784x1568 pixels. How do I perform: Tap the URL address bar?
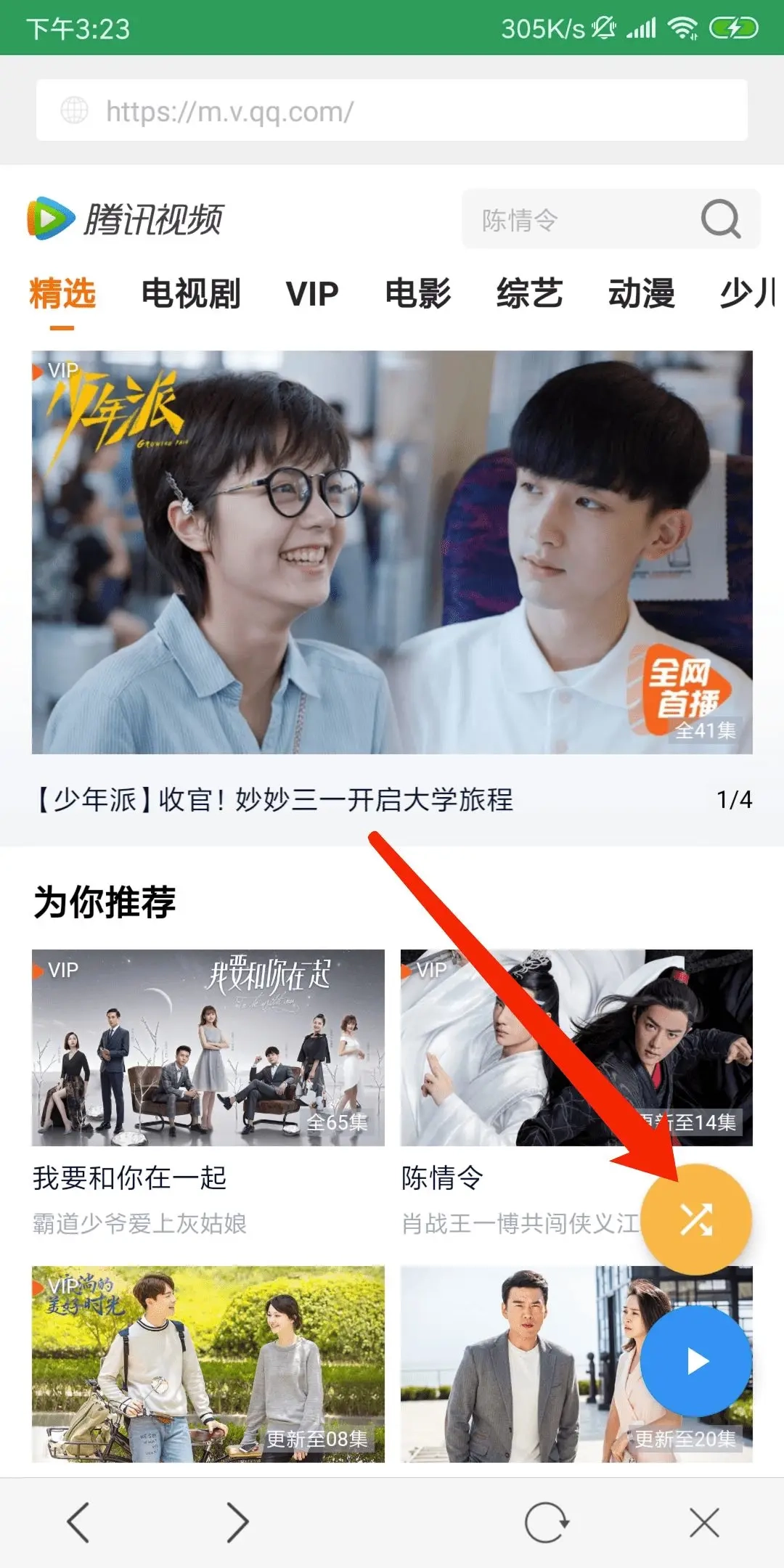(x=392, y=111)
